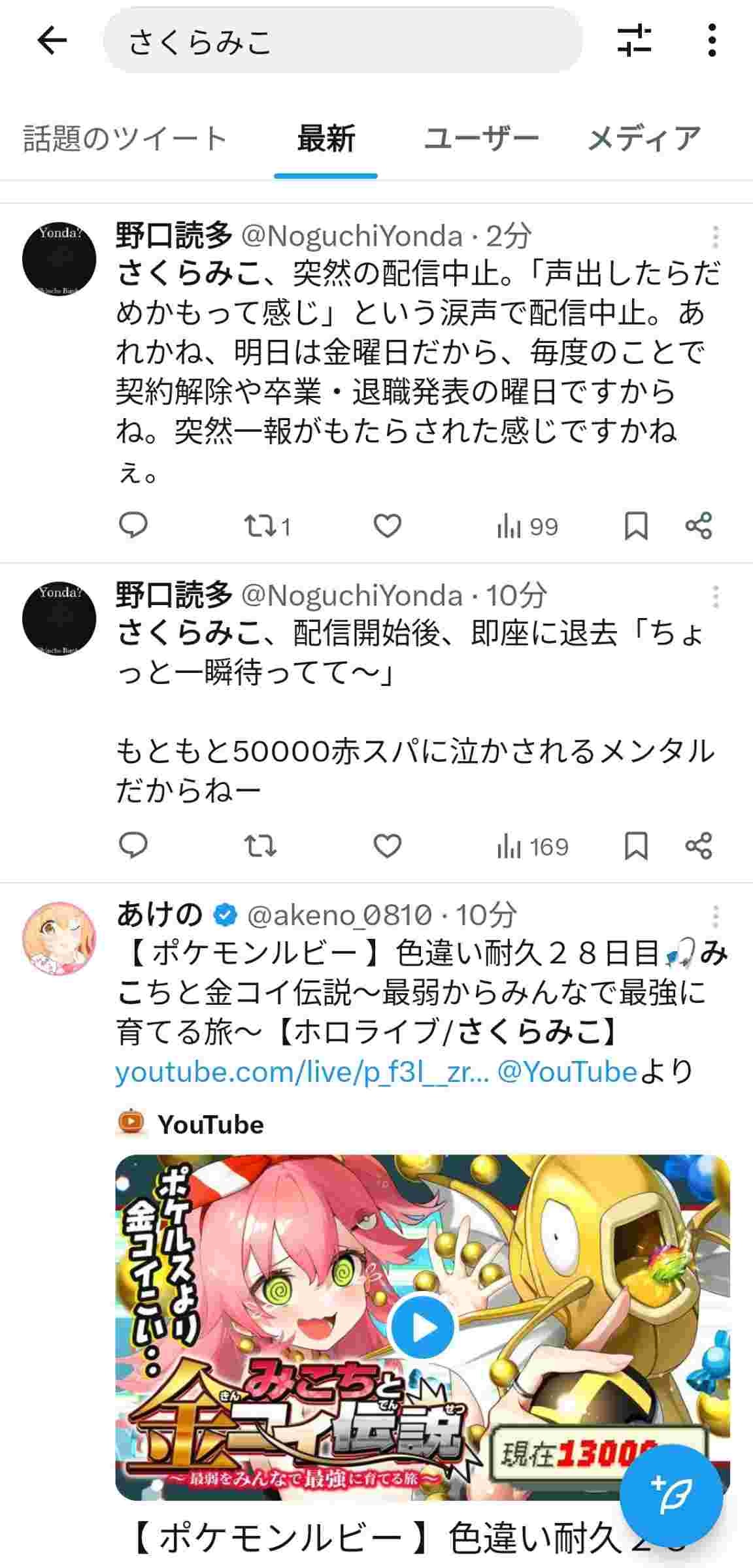Like the 50000赤スパ tweet
This screenshot has width=753, height=1568.
click(x=387, y=846)
